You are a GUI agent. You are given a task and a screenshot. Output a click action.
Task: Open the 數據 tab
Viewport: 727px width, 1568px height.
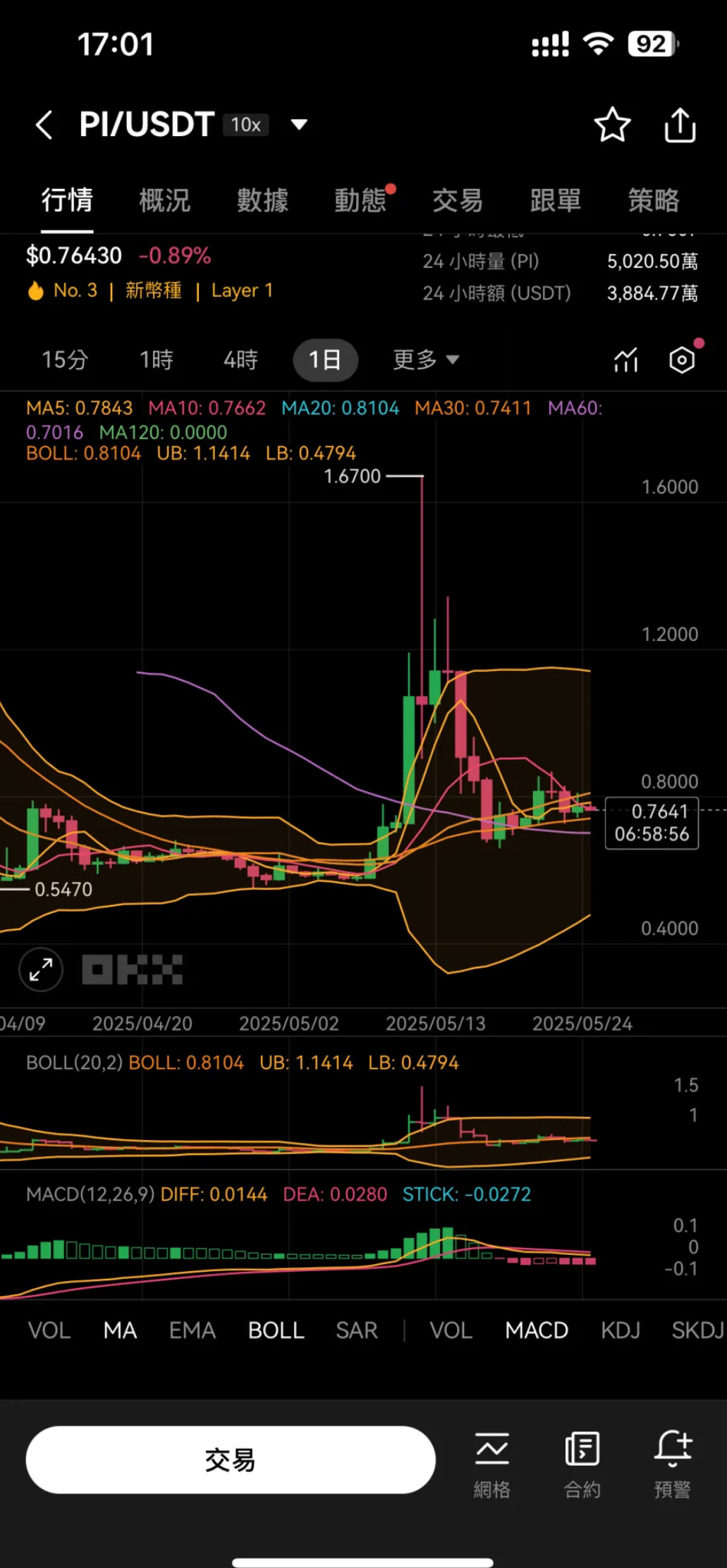262,200
